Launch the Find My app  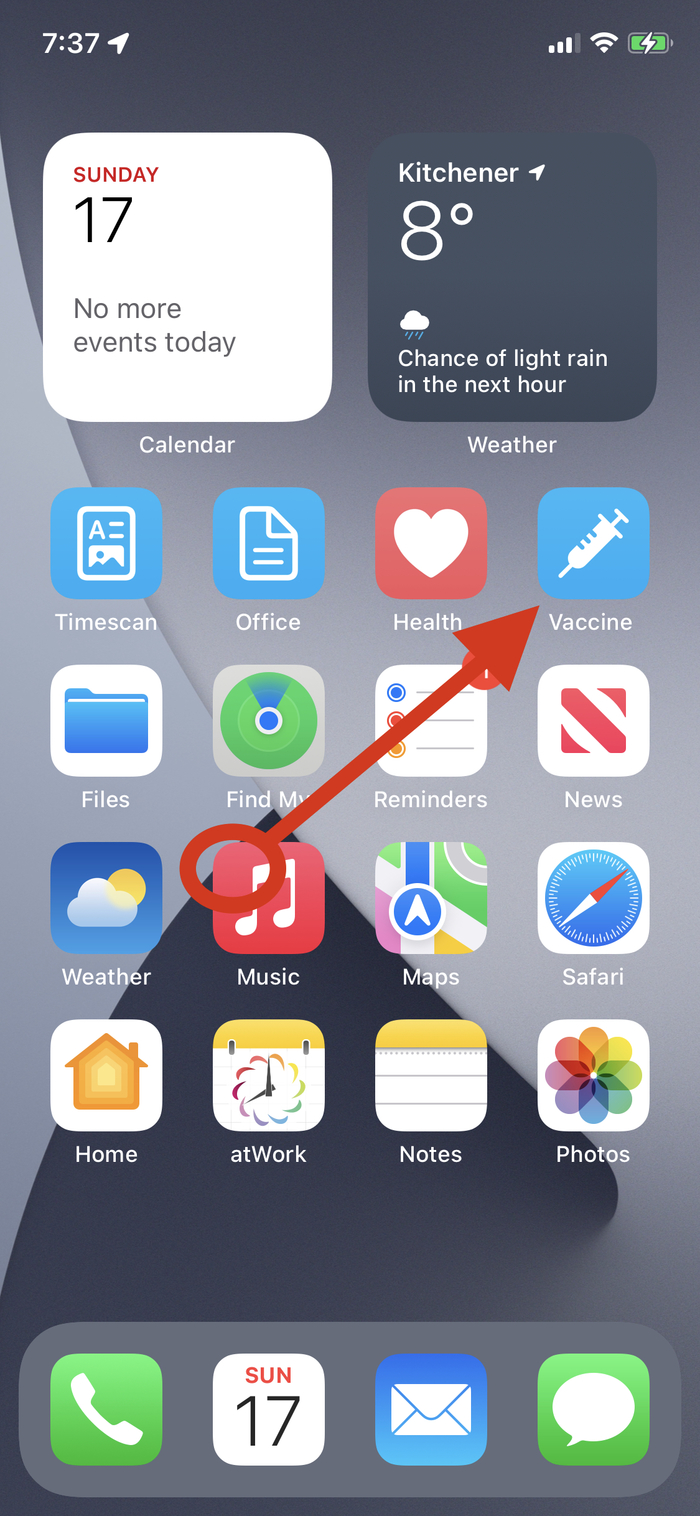[268, 720]
